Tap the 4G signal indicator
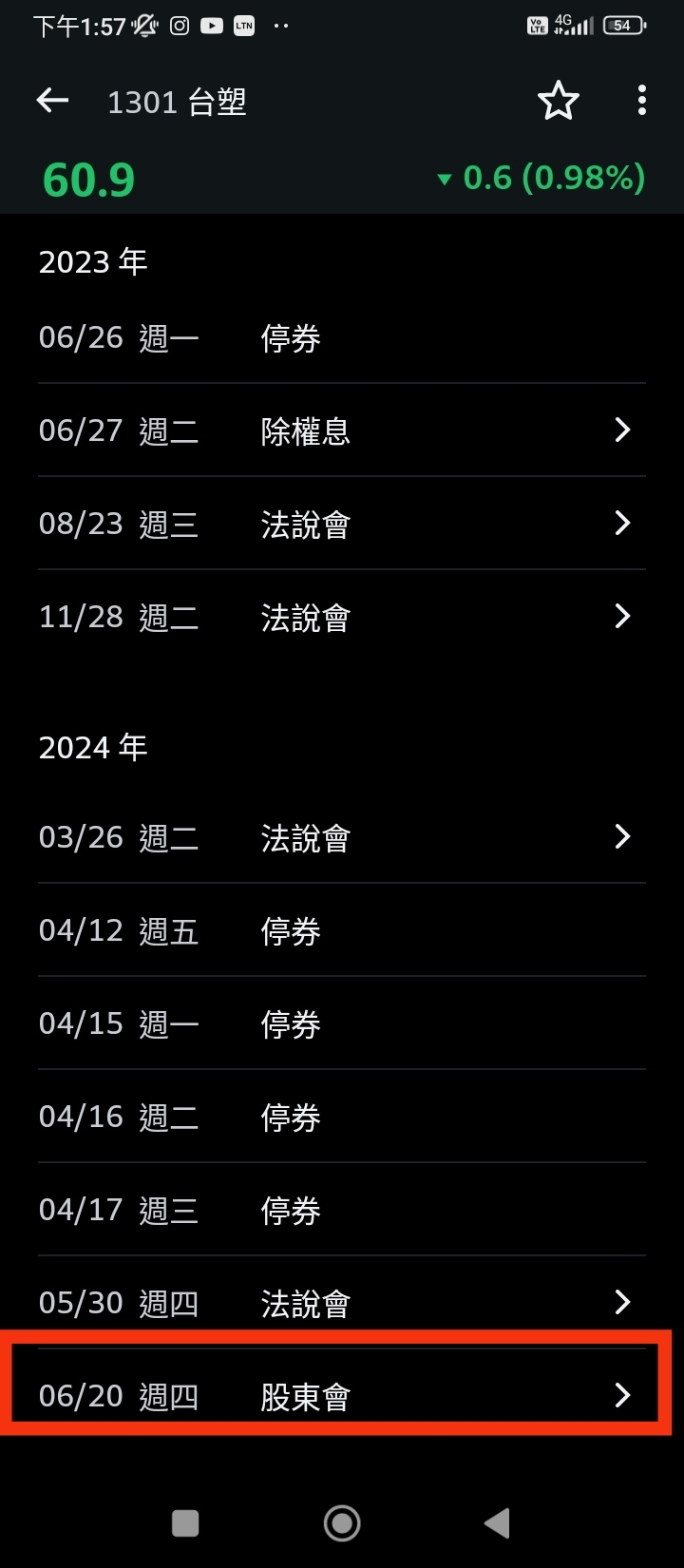 [x=577, y=24]
